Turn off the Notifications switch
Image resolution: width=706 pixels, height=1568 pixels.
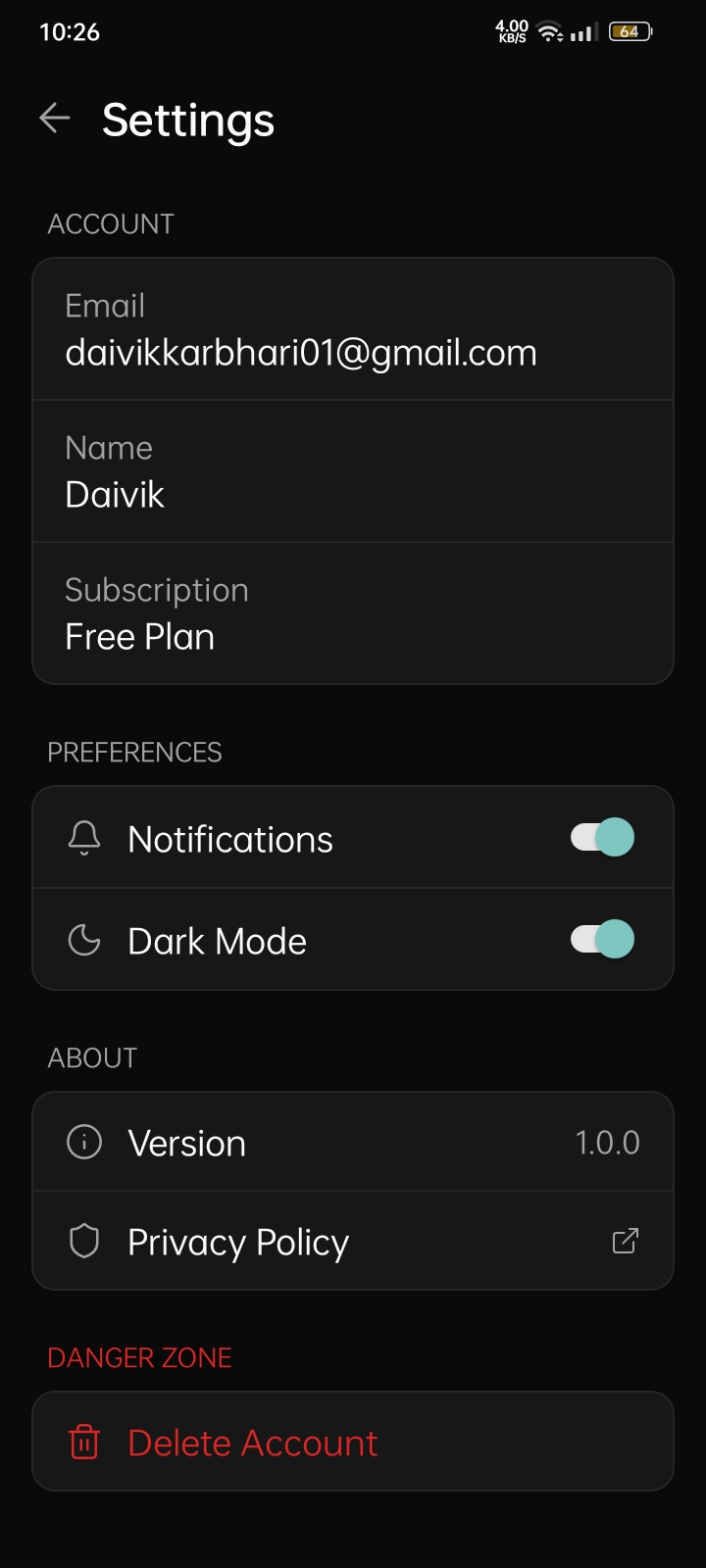[602, 838]
